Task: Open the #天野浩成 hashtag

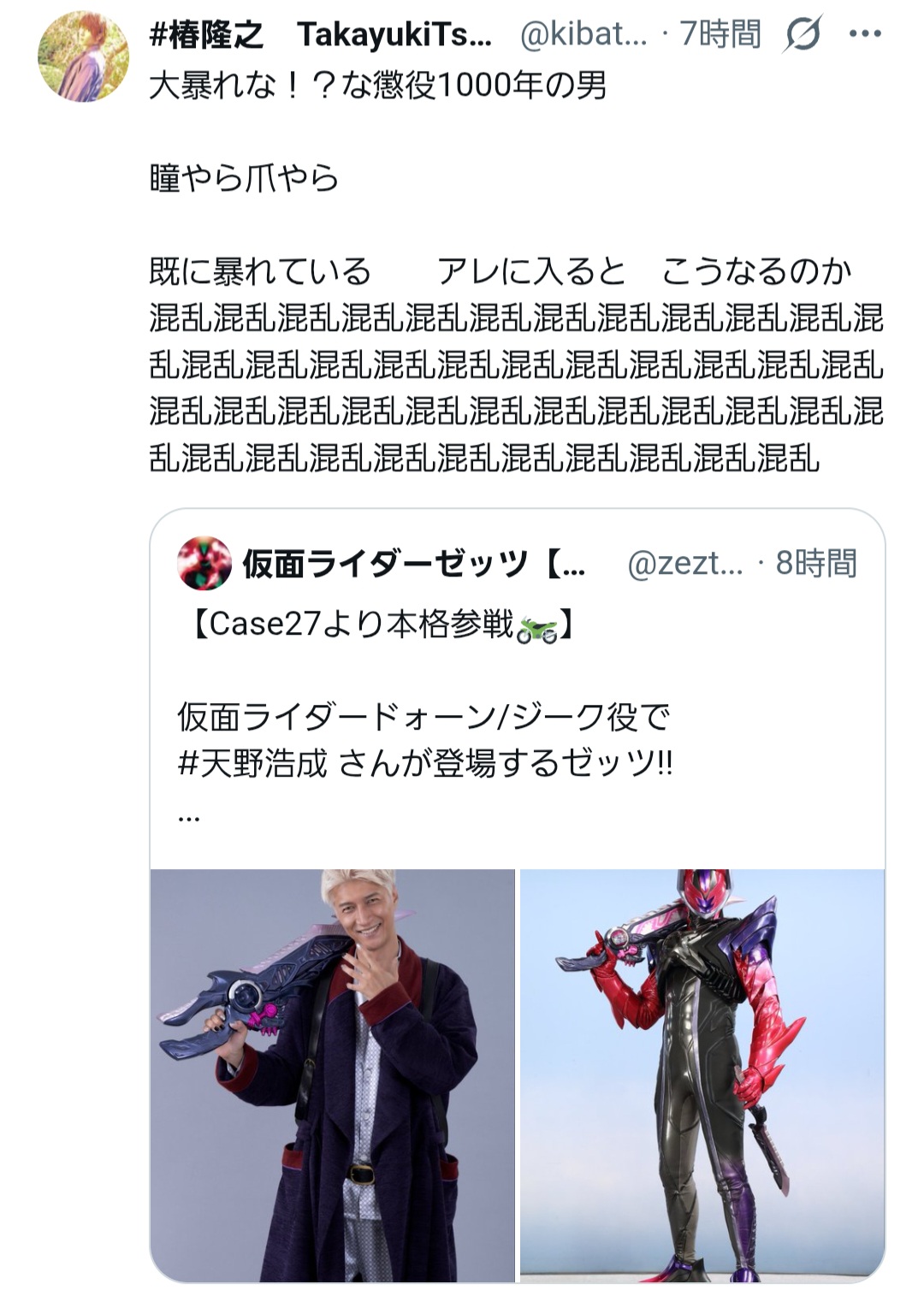Action: tap(253, 762)
